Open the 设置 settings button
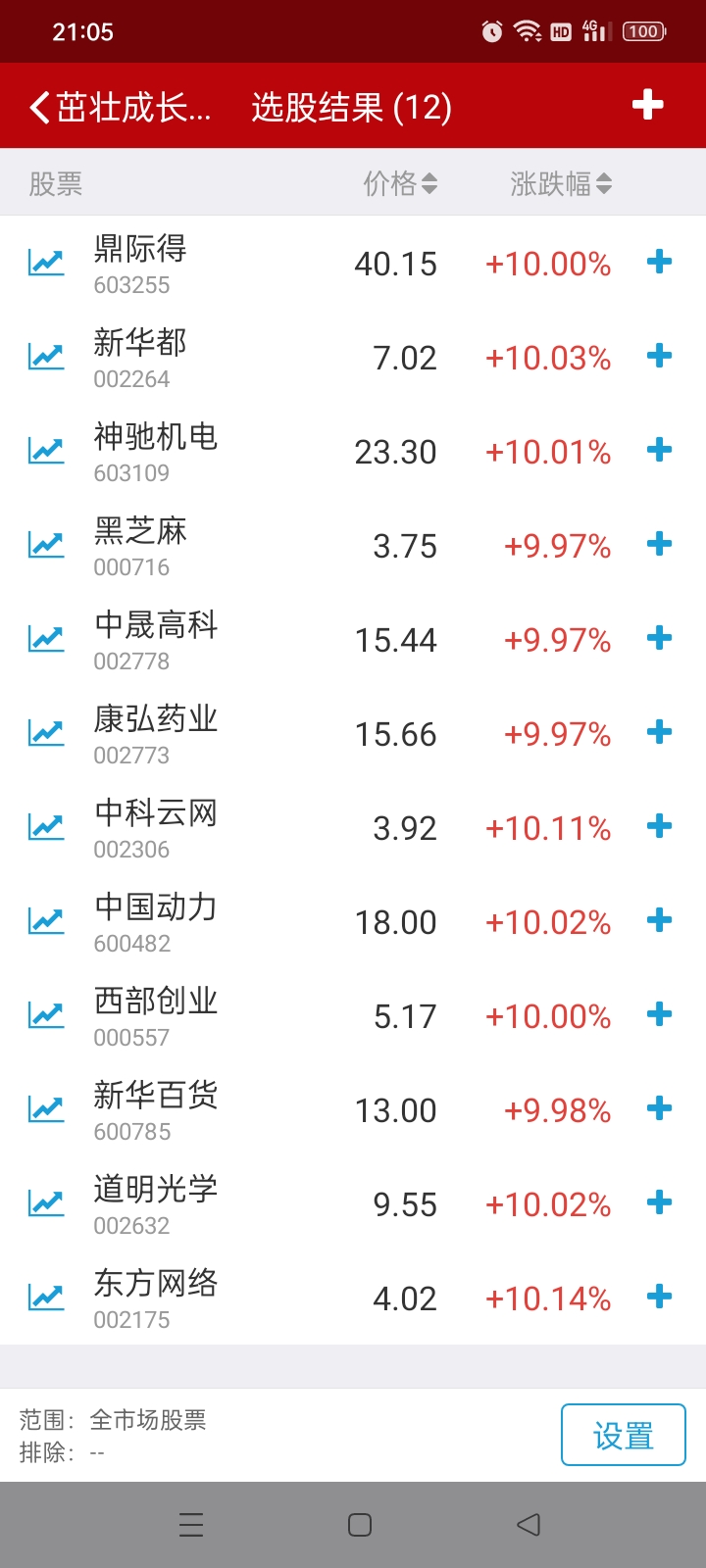The height and width of the screenshot is (1568, 706). 623,1436
